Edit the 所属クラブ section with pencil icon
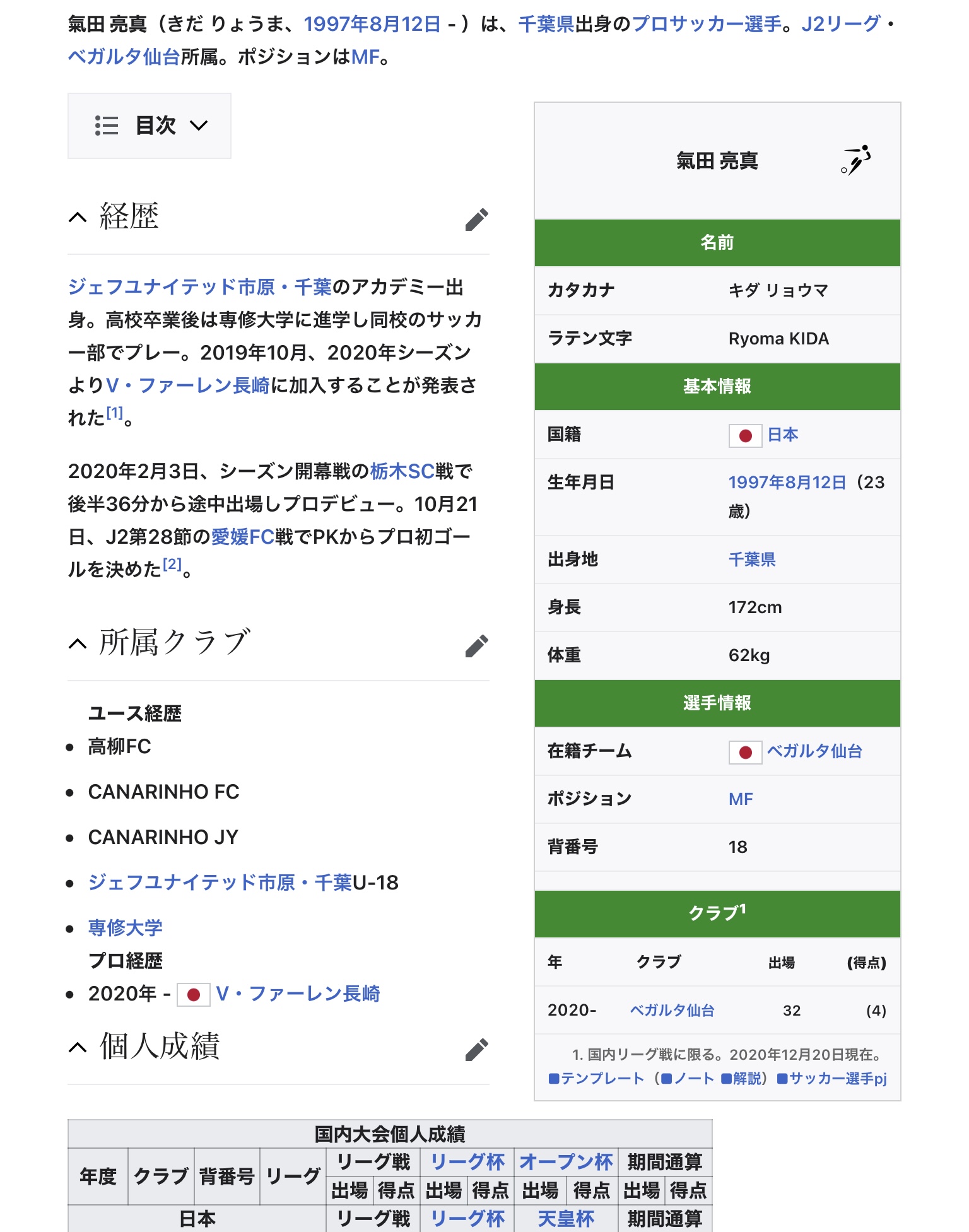Image resolution: width=969 pixels, height=1232 pixels. [x=476, y=646]
